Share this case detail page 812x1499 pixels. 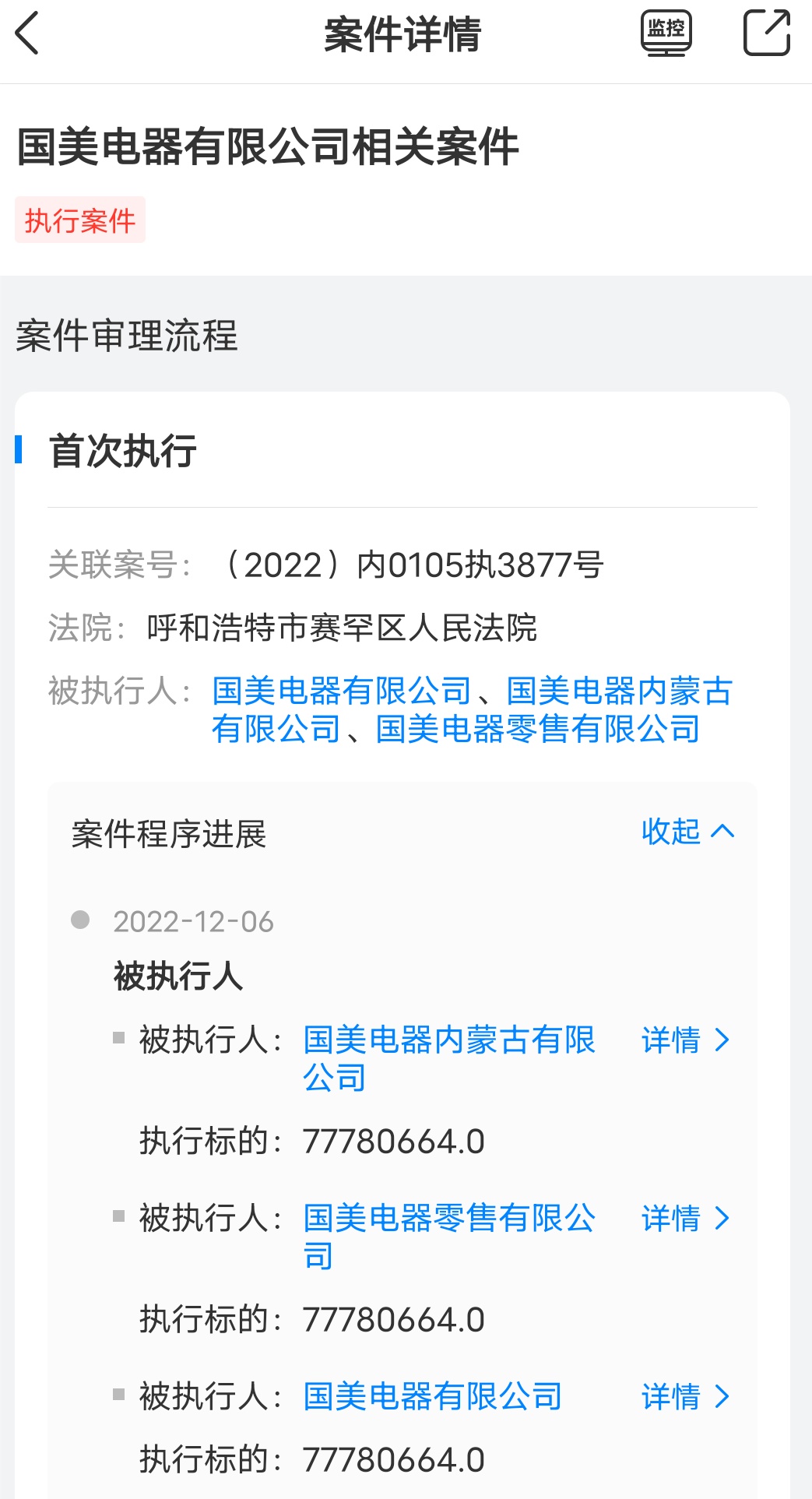coord(766,33)
